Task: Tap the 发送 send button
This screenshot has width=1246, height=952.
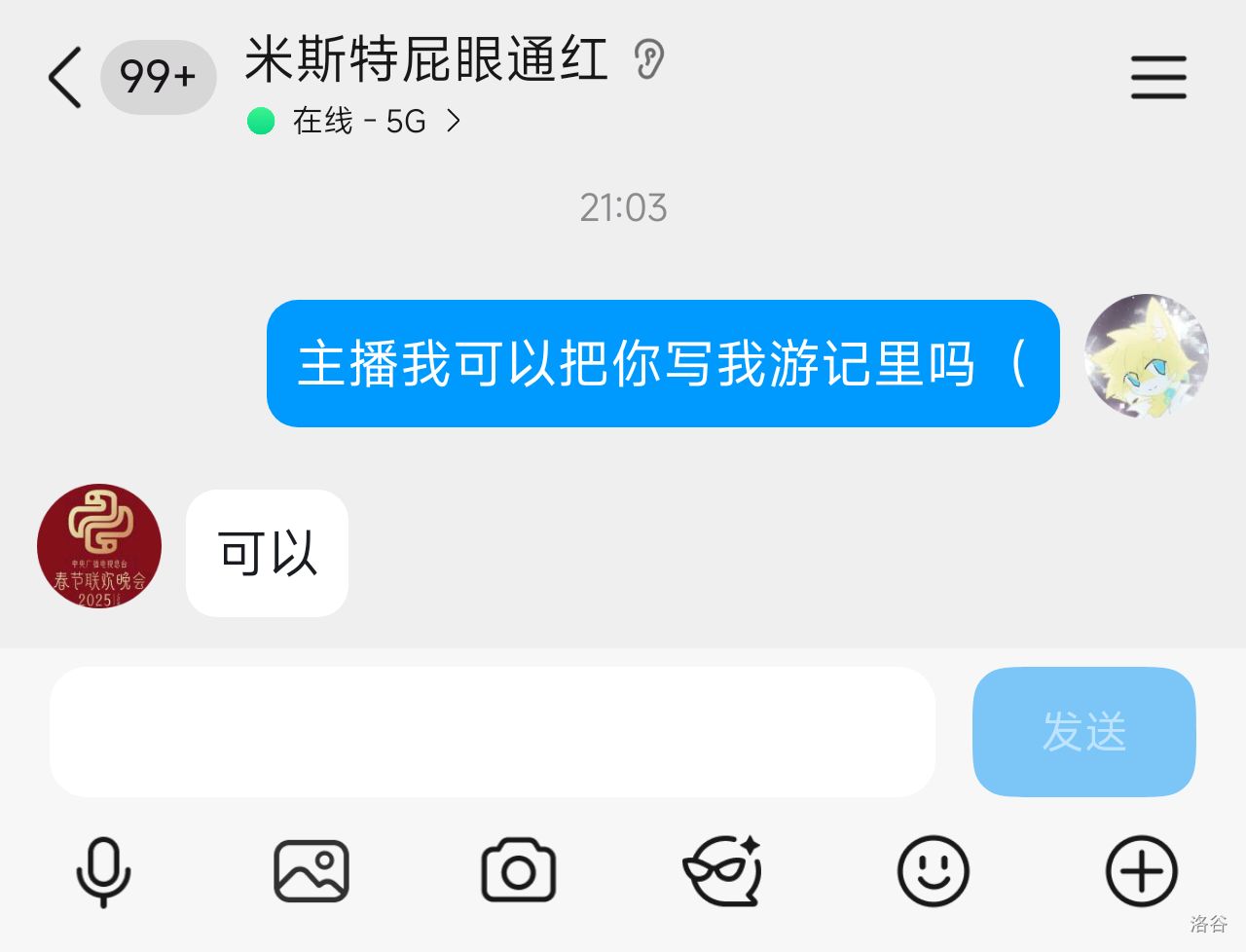Action: point(1083,732)
